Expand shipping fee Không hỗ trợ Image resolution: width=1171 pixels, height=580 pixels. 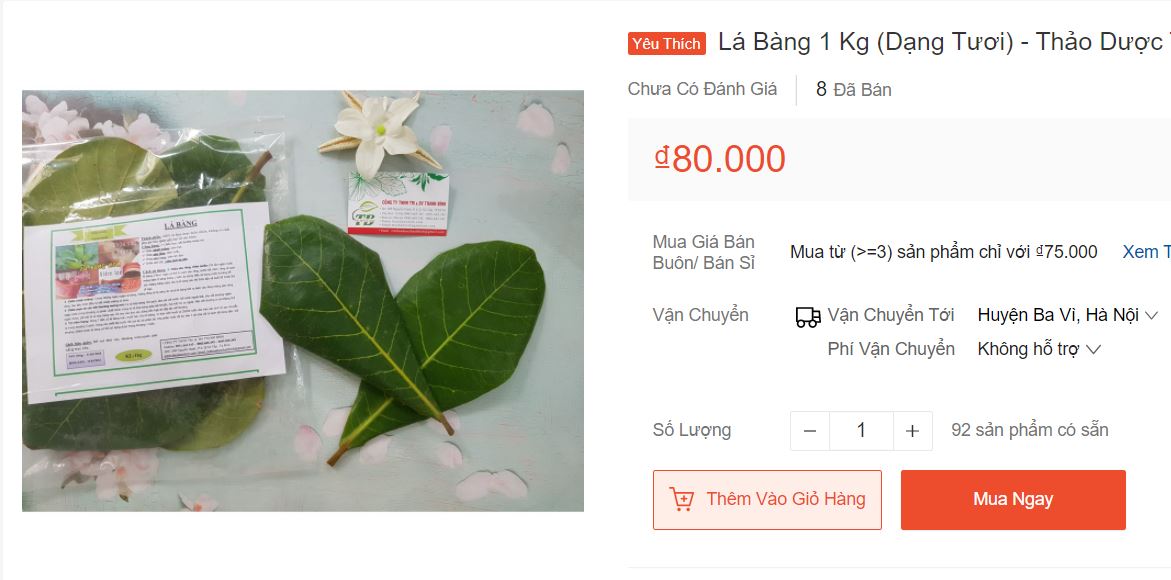click(x=1039, y=349)
